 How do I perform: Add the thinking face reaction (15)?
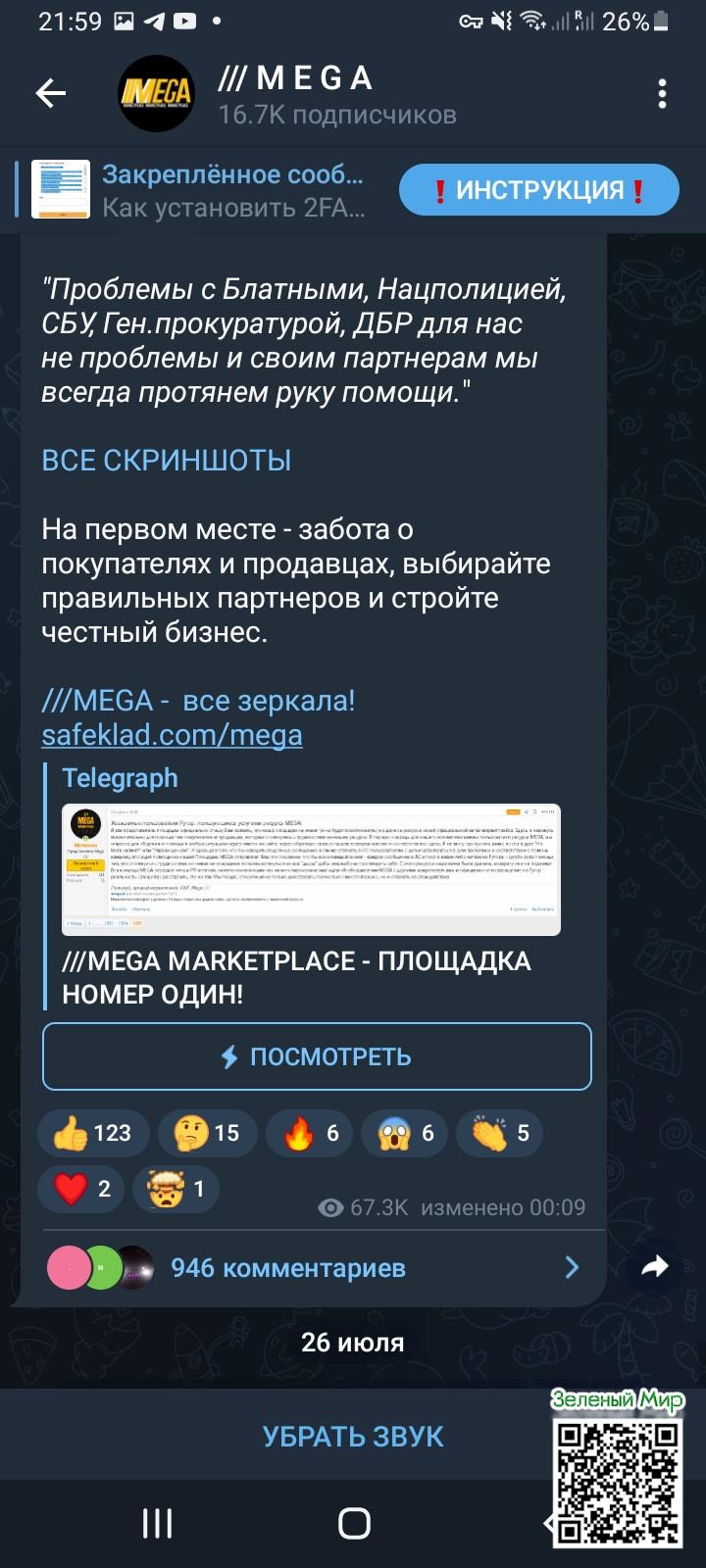point(206,1133)
